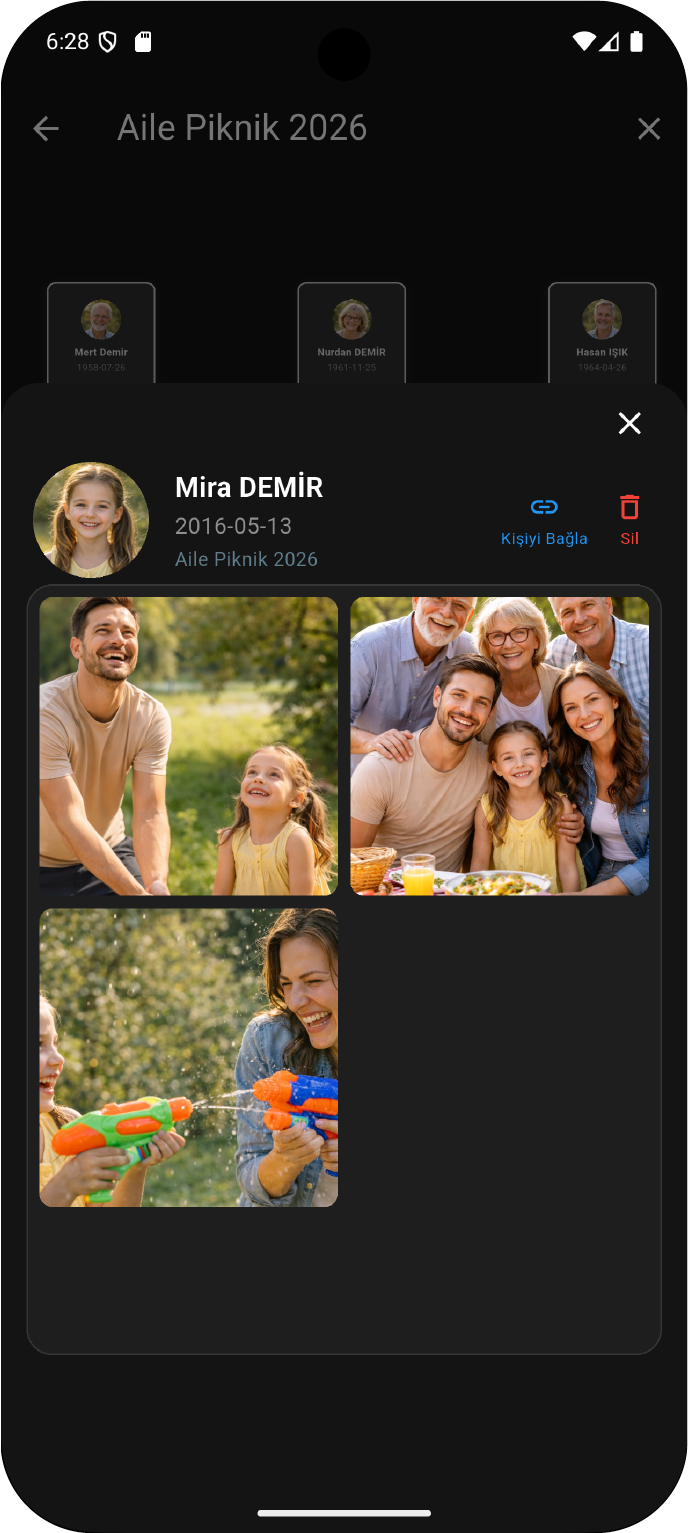Close the Mira DEMİR detail sheet

pos(629,423)
